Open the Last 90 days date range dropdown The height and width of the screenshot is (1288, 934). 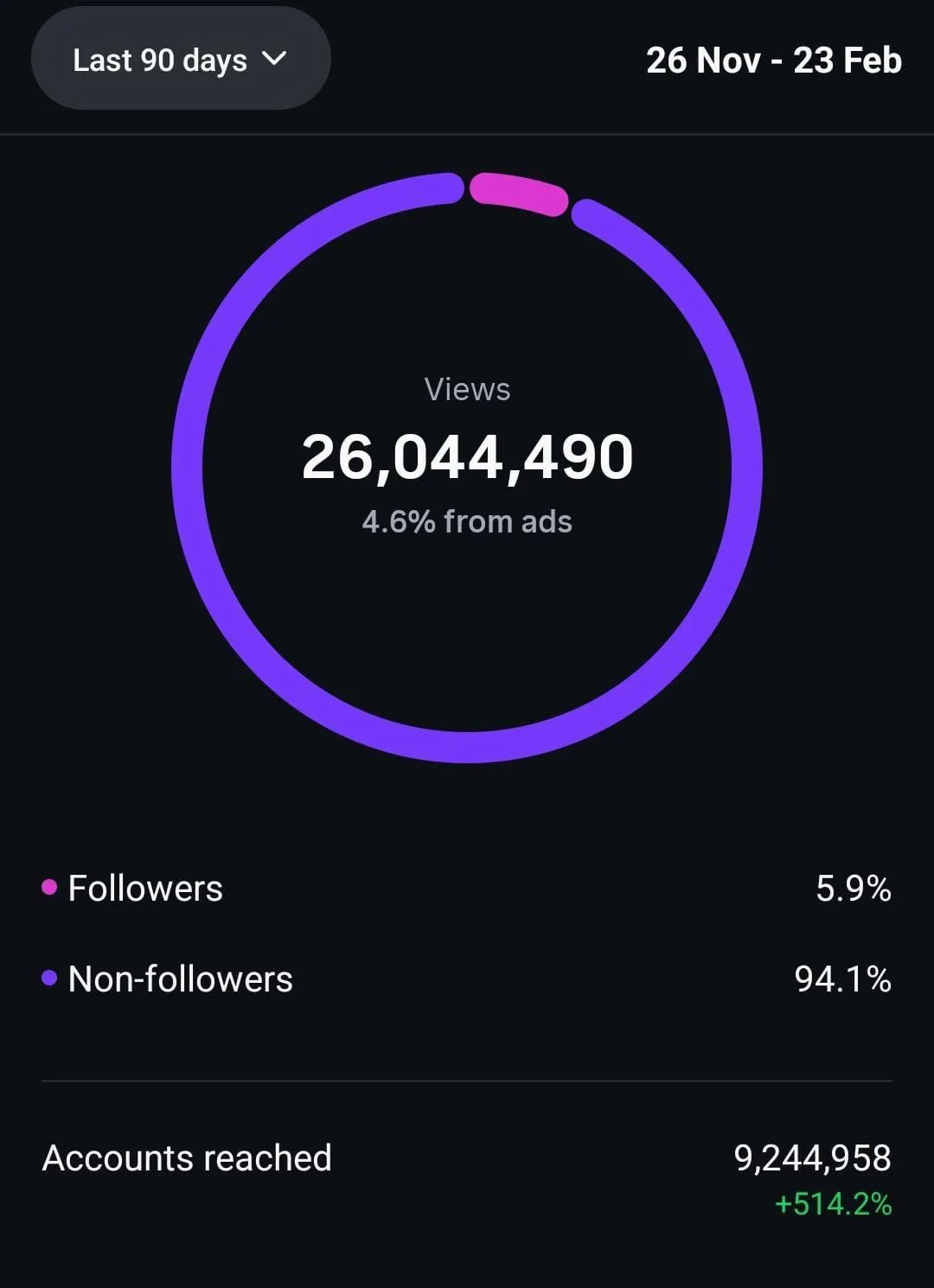click(180, 60)
